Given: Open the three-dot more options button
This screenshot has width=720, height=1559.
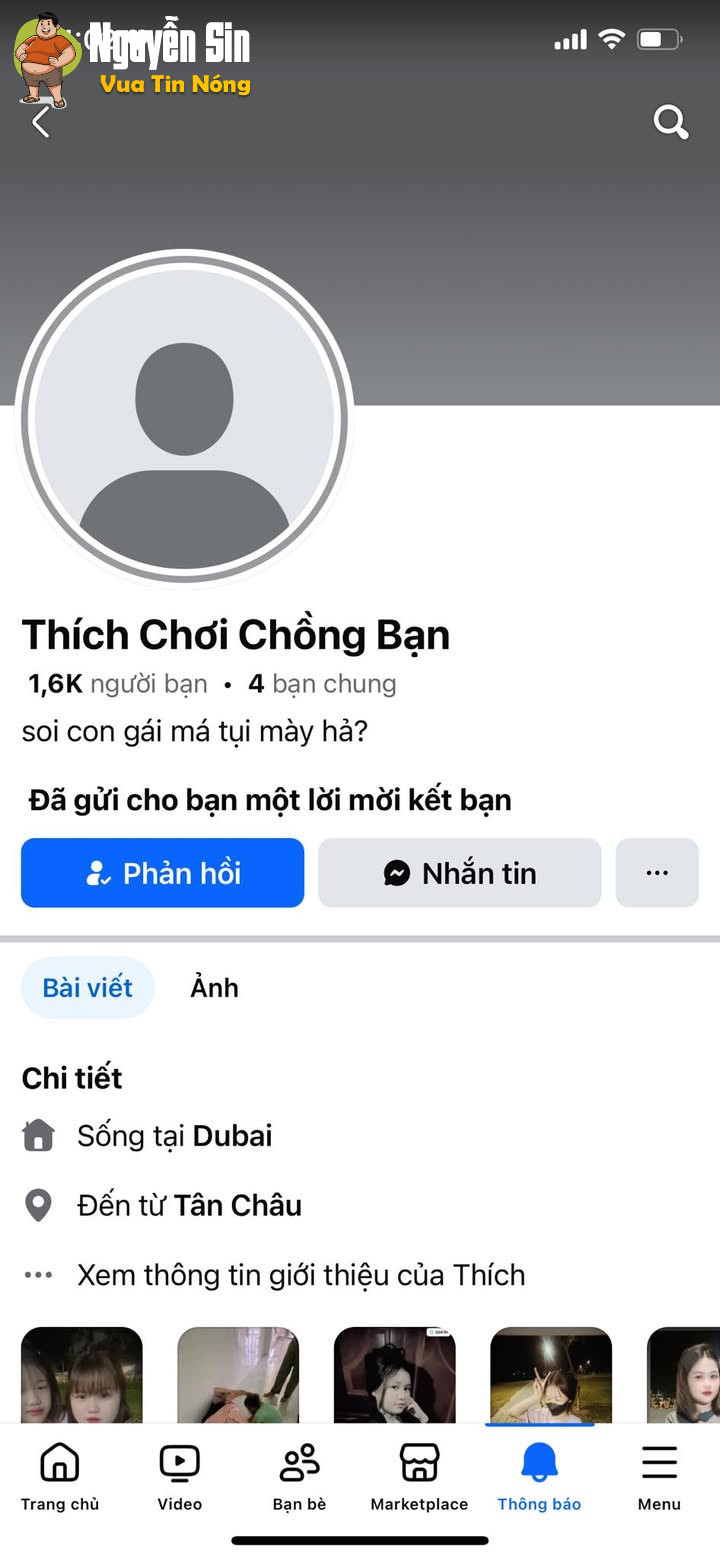Looking at the screenshot, I should coord(657,873).
